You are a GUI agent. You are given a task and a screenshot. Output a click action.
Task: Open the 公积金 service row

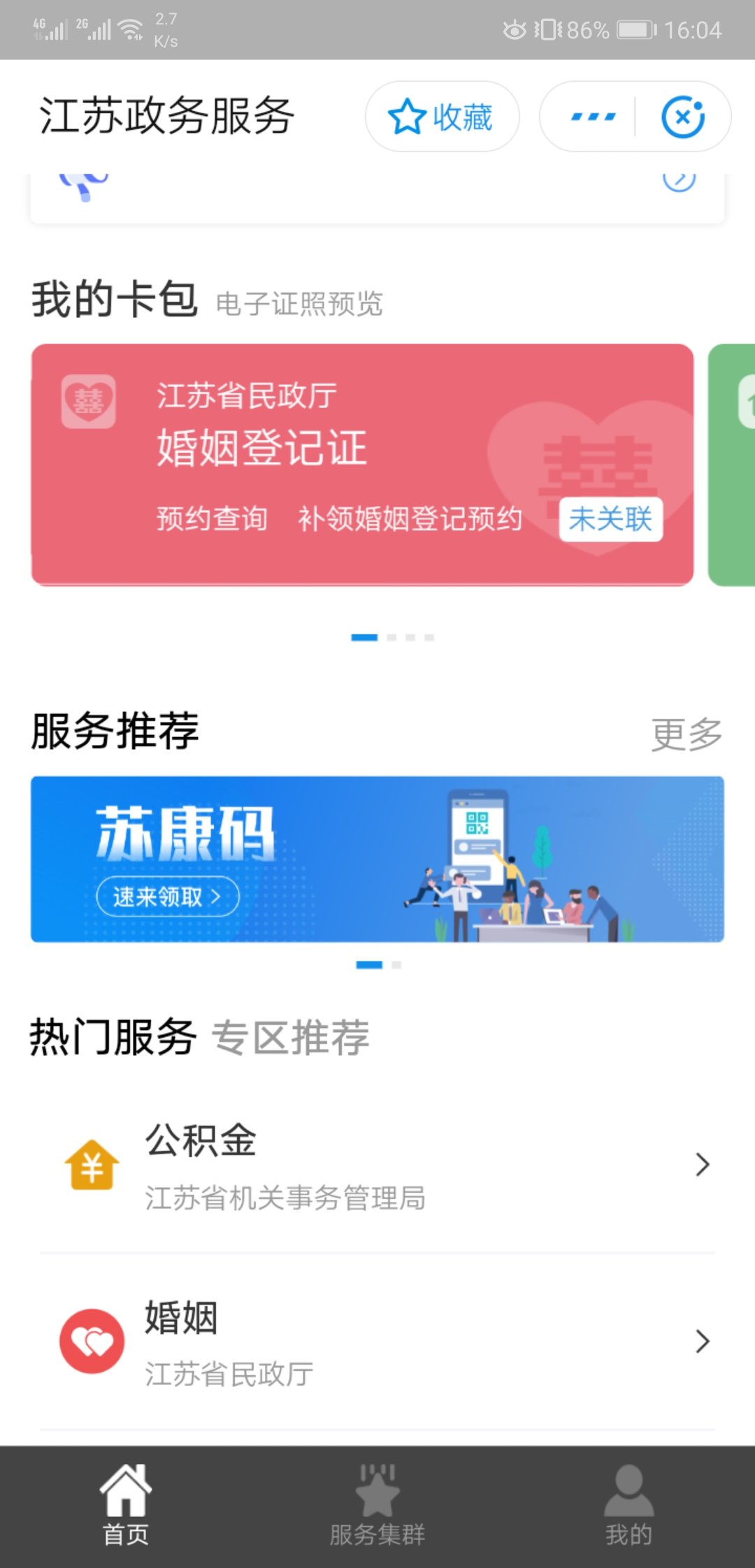point(377,1165)
